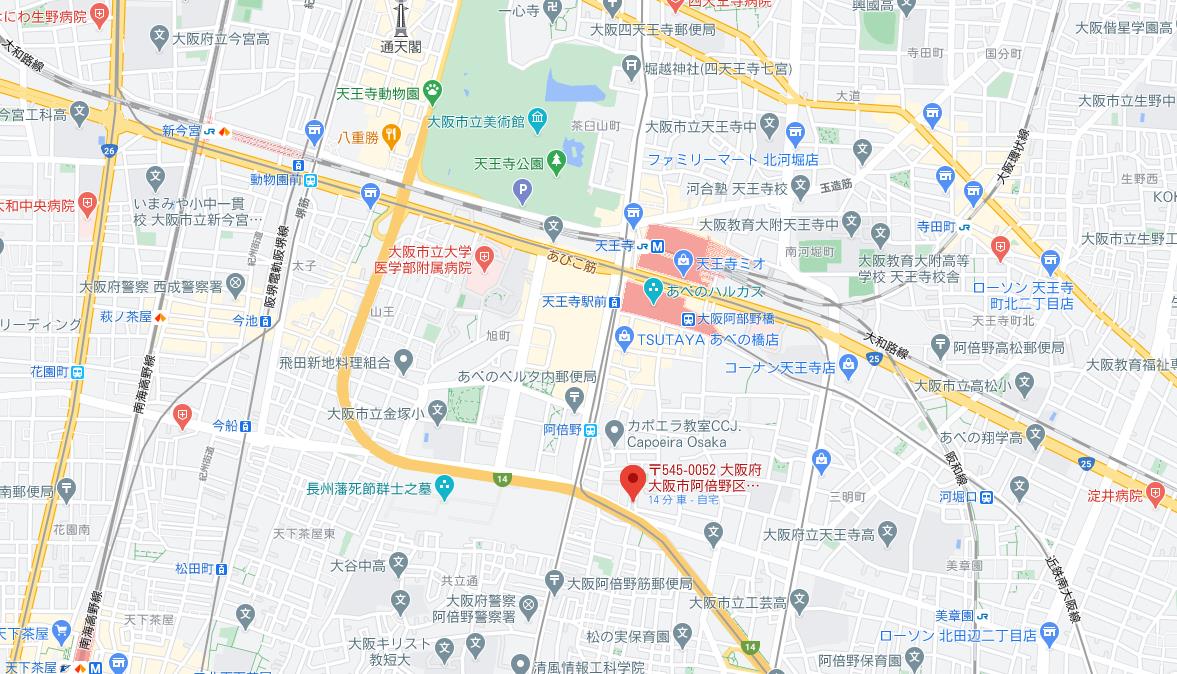Open the 淀井病院 hospital marker
The height and width of the screenshot is (674, 1177).
point(1157,492)
